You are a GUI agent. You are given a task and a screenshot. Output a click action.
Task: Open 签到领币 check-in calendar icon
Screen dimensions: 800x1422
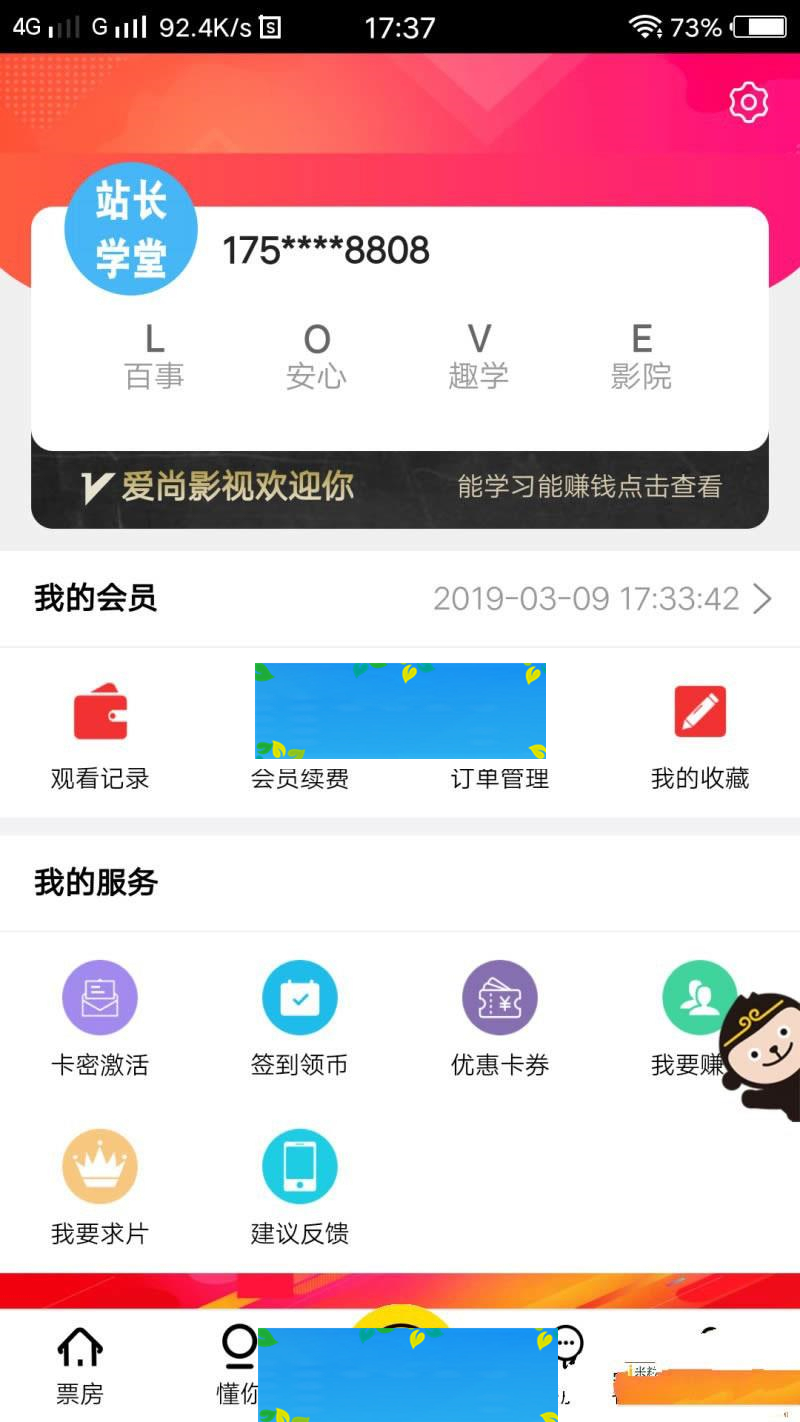click(x=300, y=997)
